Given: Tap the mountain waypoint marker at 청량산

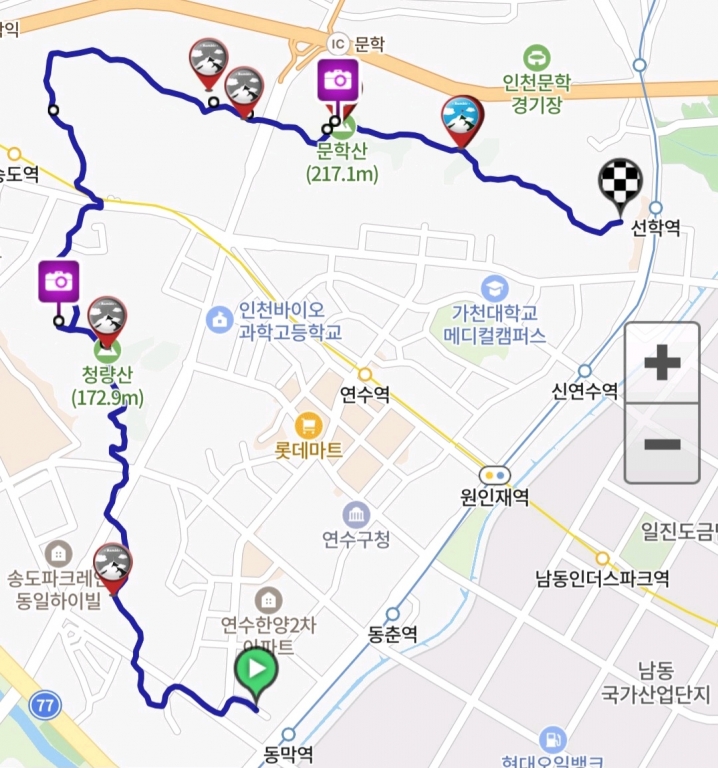Looking at the screenshot, I should click(x=108, y=317).
